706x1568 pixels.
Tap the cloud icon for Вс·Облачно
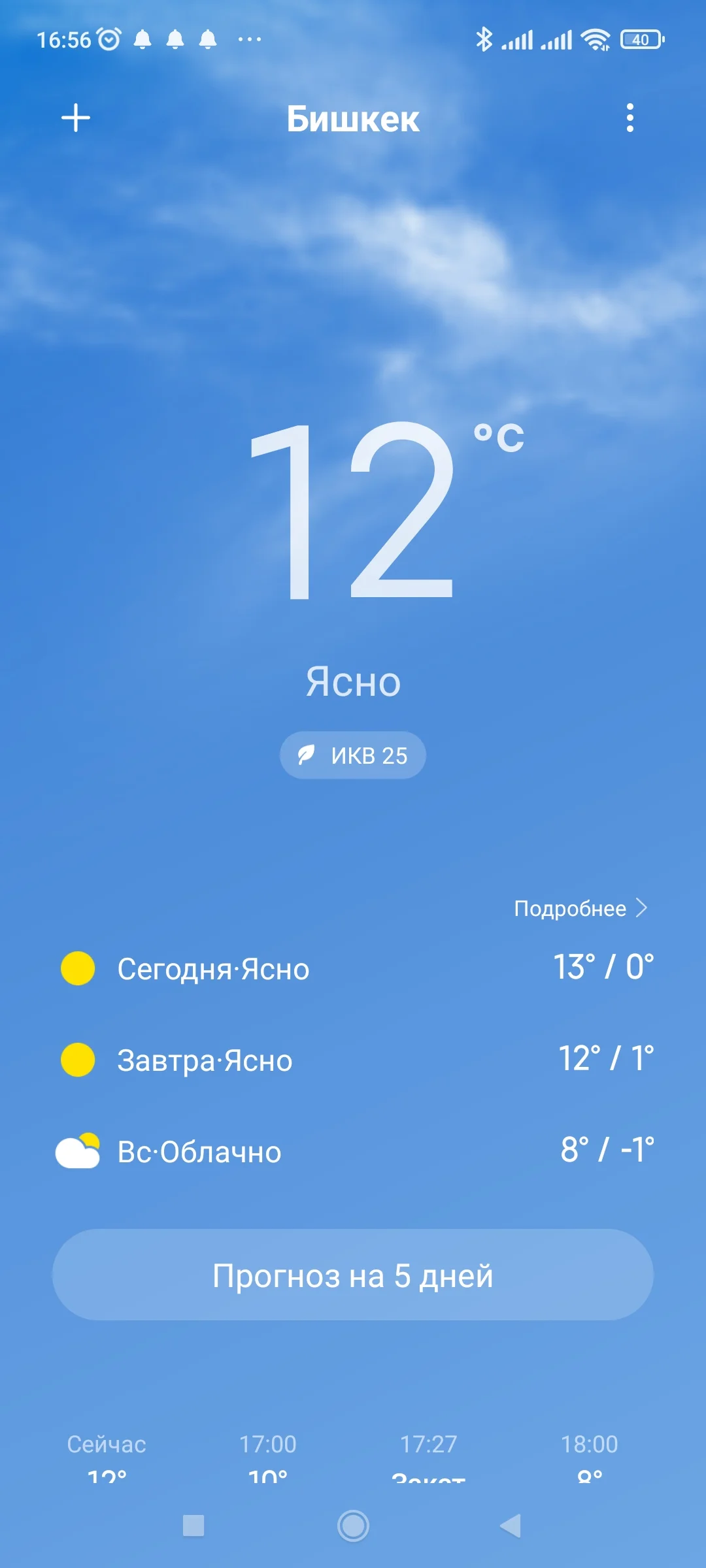tap(78, 1151)
